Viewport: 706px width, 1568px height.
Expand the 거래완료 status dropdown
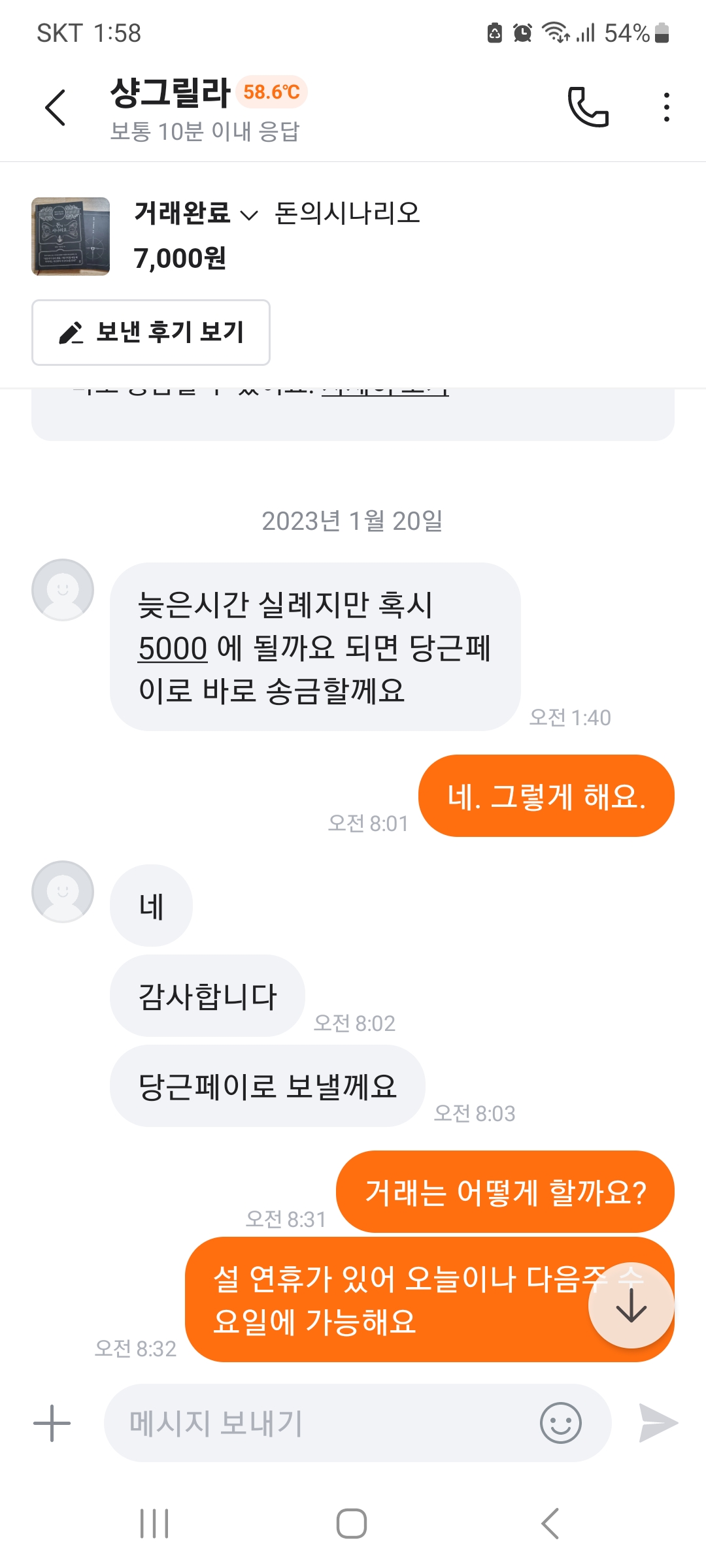(196, 214)
